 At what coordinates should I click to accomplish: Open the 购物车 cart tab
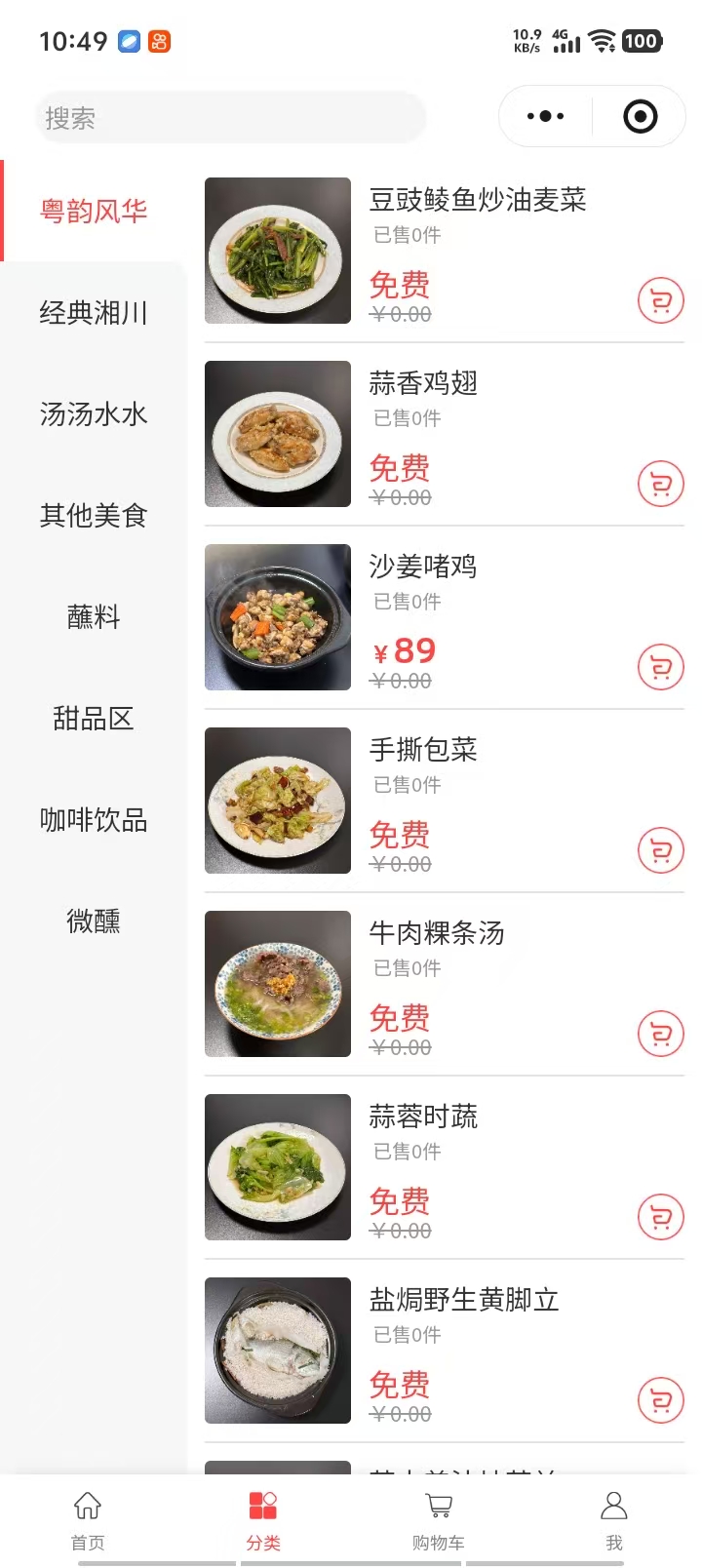(x=439, y=1519)
